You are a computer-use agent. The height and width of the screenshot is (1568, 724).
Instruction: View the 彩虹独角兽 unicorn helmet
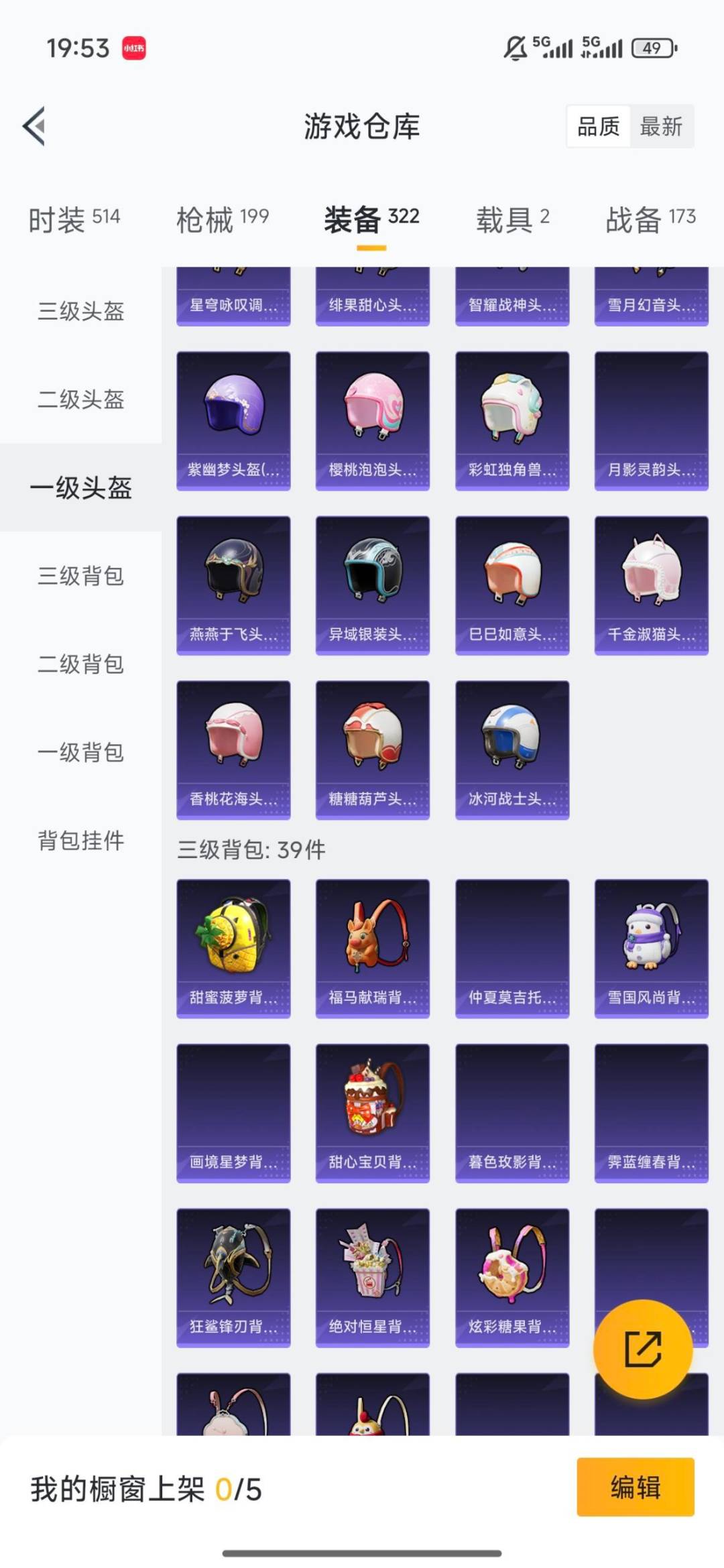click(x=511, y=416)
